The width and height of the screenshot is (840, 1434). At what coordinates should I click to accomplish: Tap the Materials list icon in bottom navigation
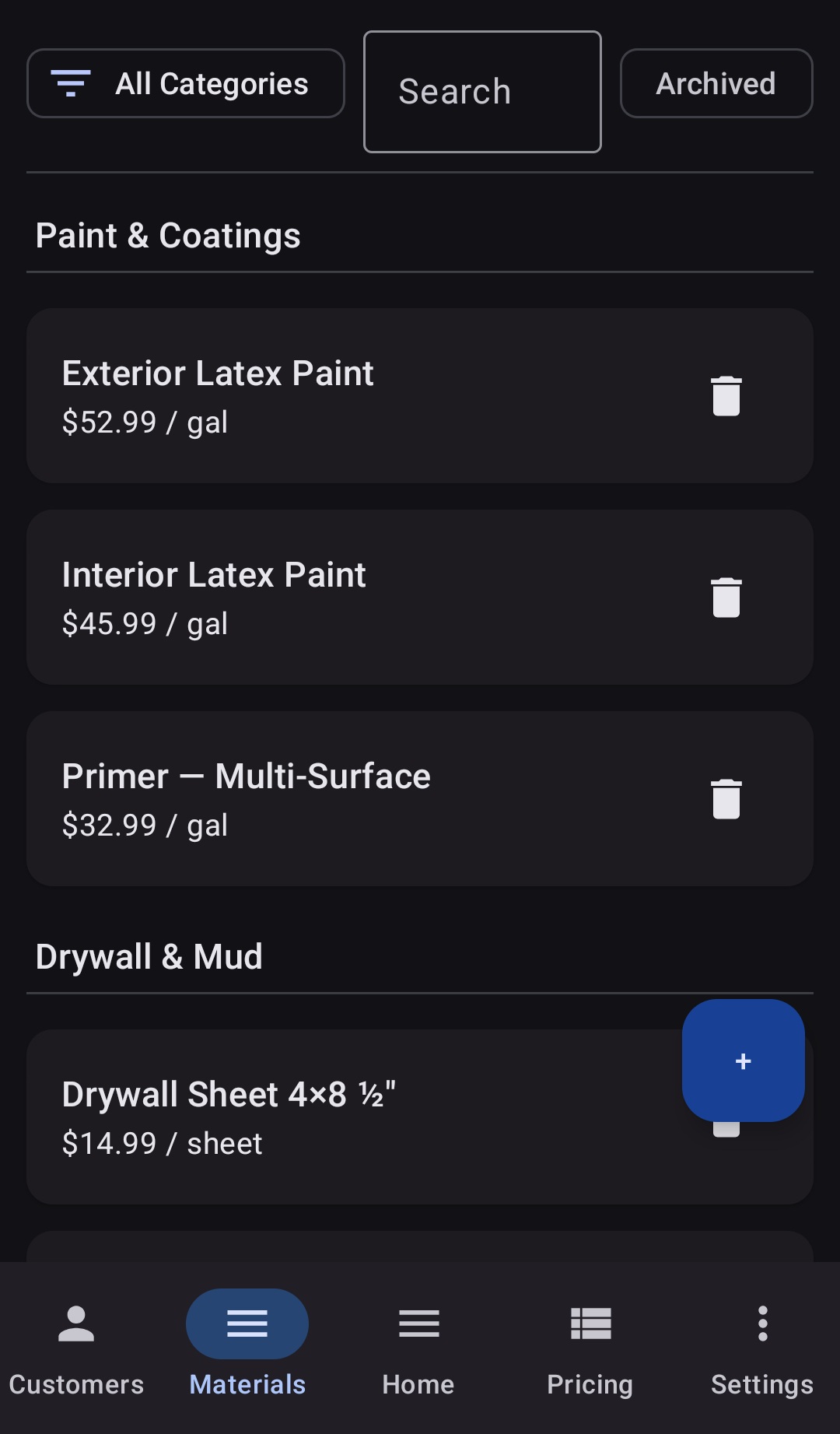(x=247, y=1323)
